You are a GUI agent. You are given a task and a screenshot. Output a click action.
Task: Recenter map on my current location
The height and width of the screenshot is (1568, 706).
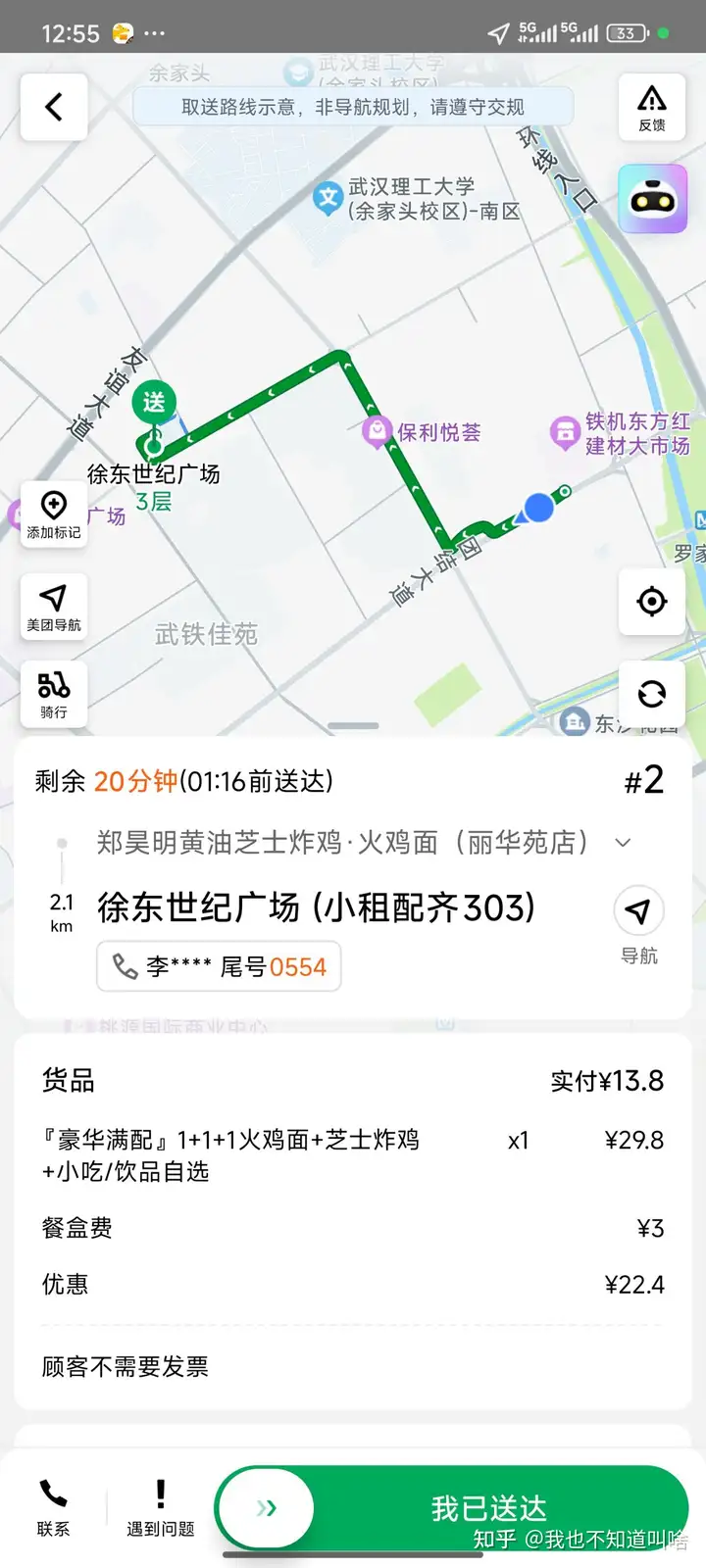[x=651, y=601]
